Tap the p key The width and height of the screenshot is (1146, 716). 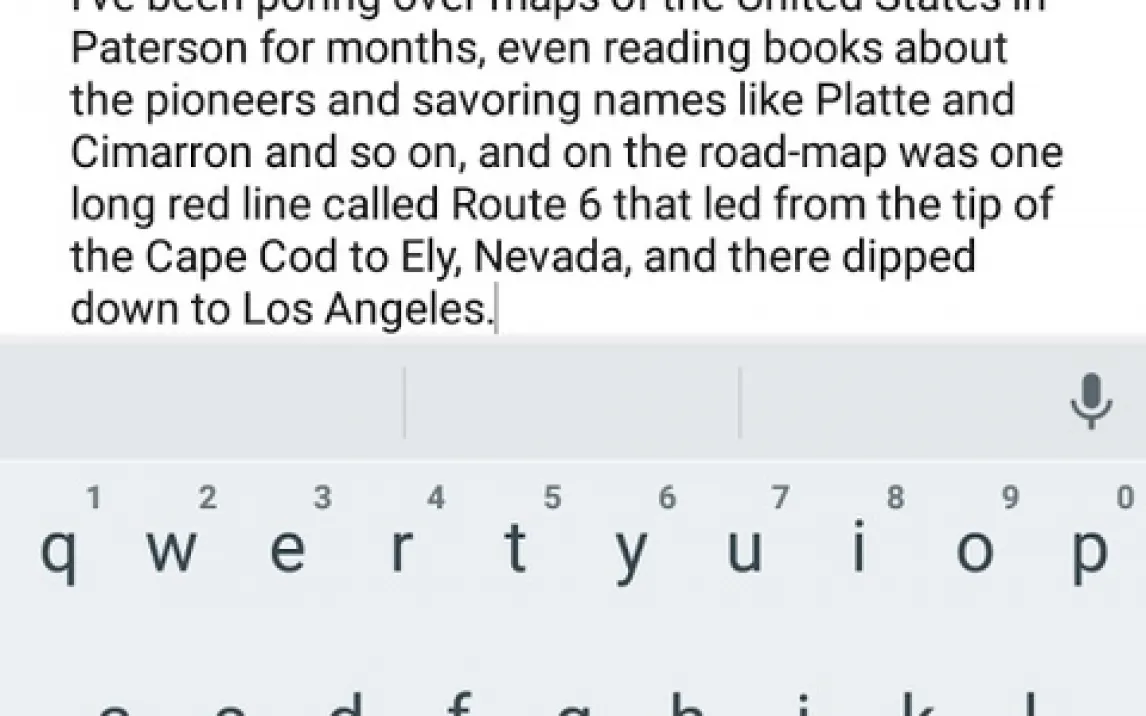tap(1089, 550)
